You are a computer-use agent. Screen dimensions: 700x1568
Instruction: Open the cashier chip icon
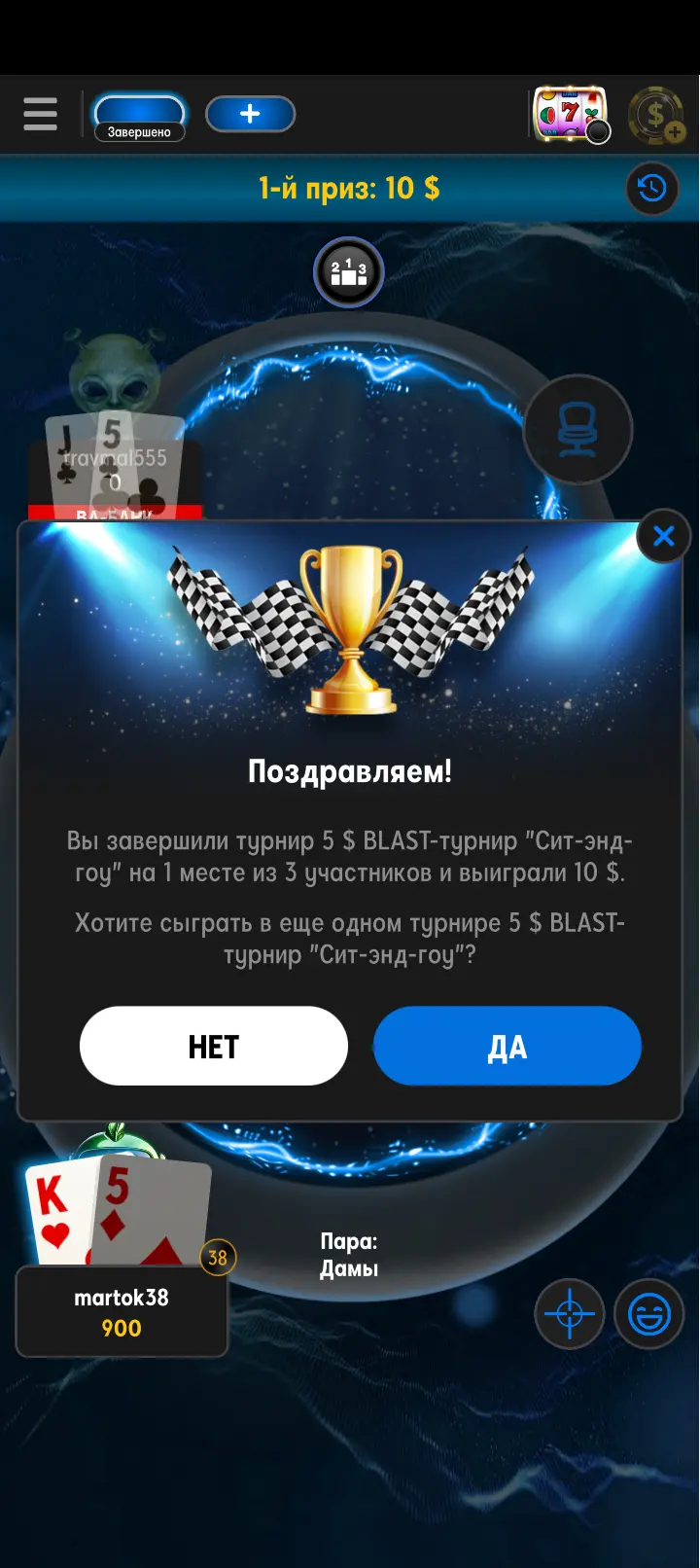tap(656, 116)
